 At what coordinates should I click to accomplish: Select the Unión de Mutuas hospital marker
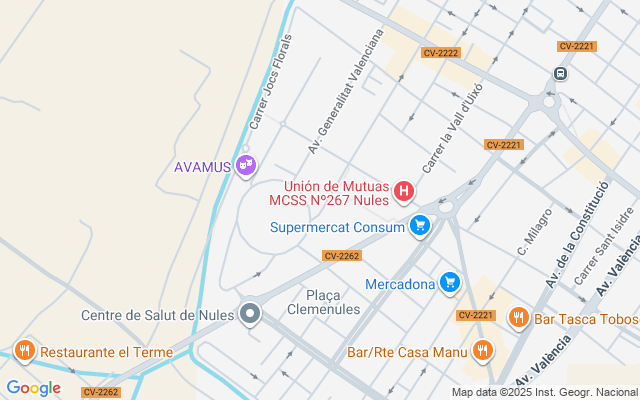[x=404, y=191]
